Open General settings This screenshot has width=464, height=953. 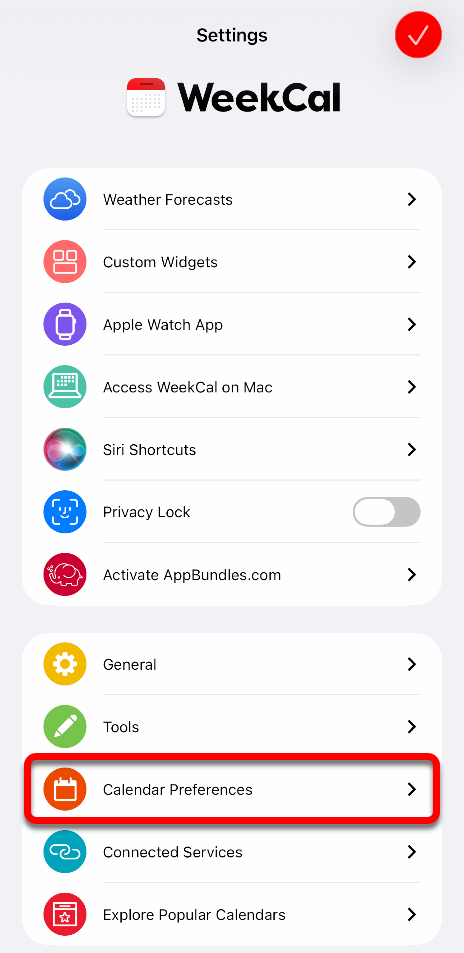(x=232, y=664)
